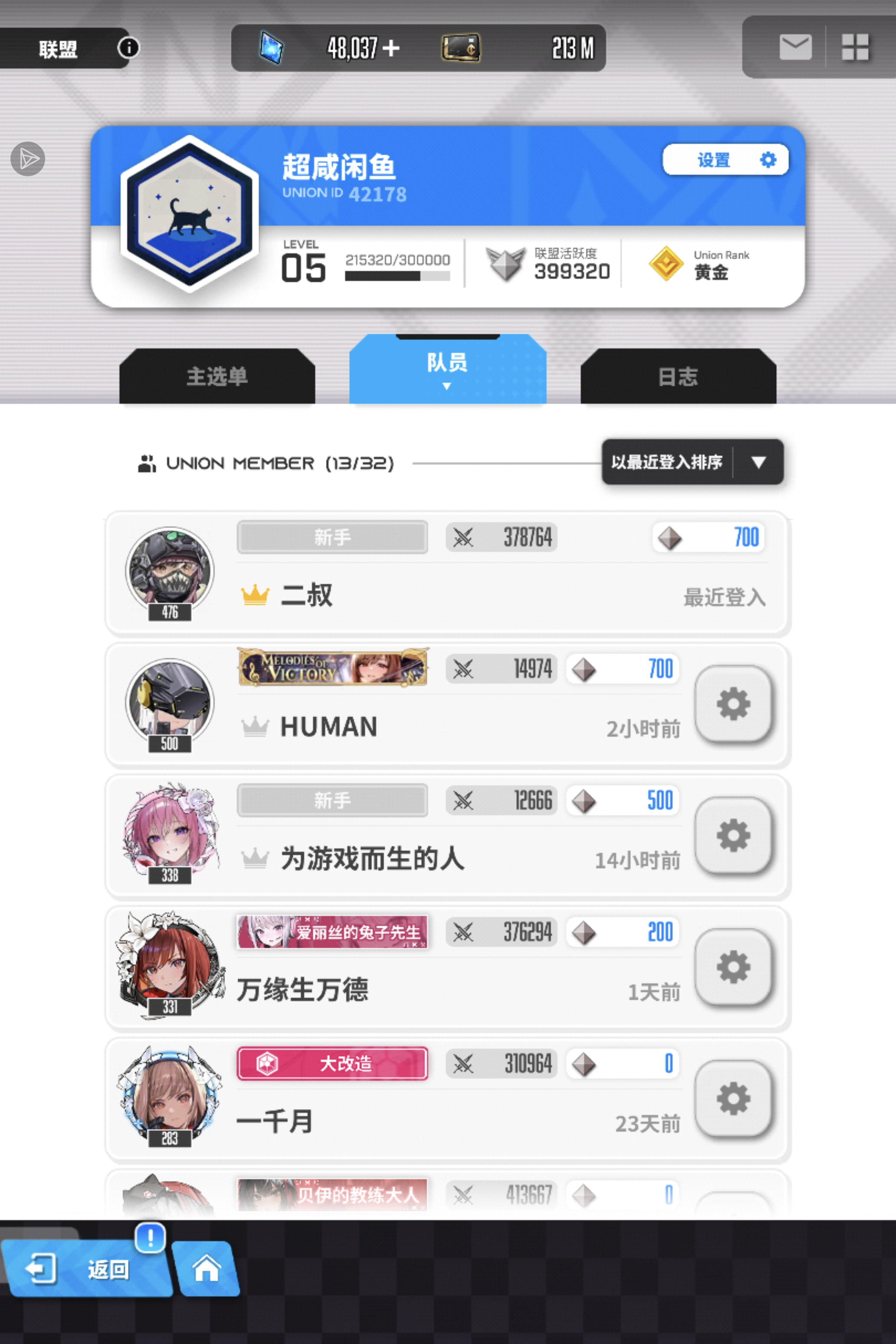Viewport: 896px width, 1344px height.
Task: Open gear settings for 一千月
Action: (x=733, y=1098)
